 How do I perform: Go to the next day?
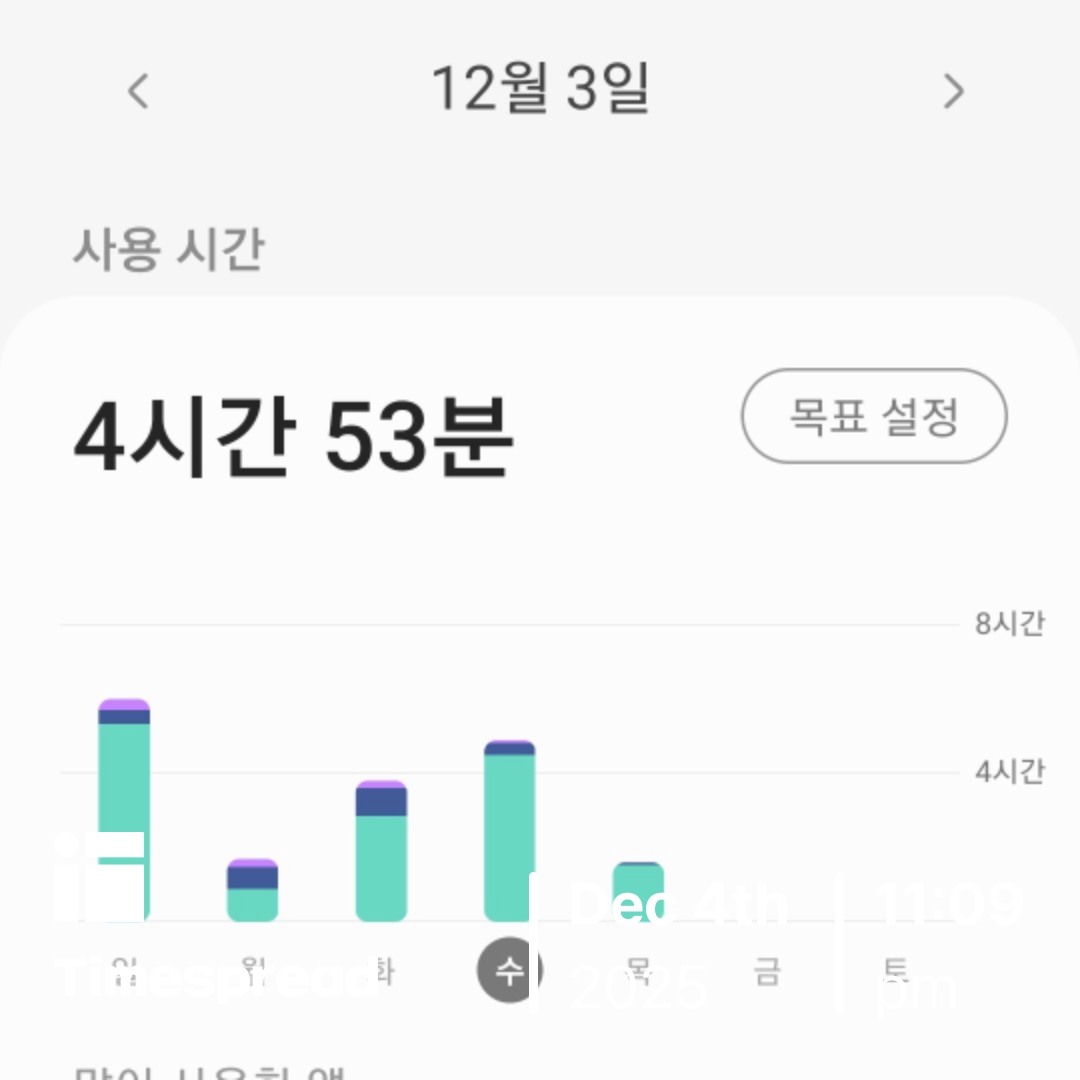pos(954,92)
